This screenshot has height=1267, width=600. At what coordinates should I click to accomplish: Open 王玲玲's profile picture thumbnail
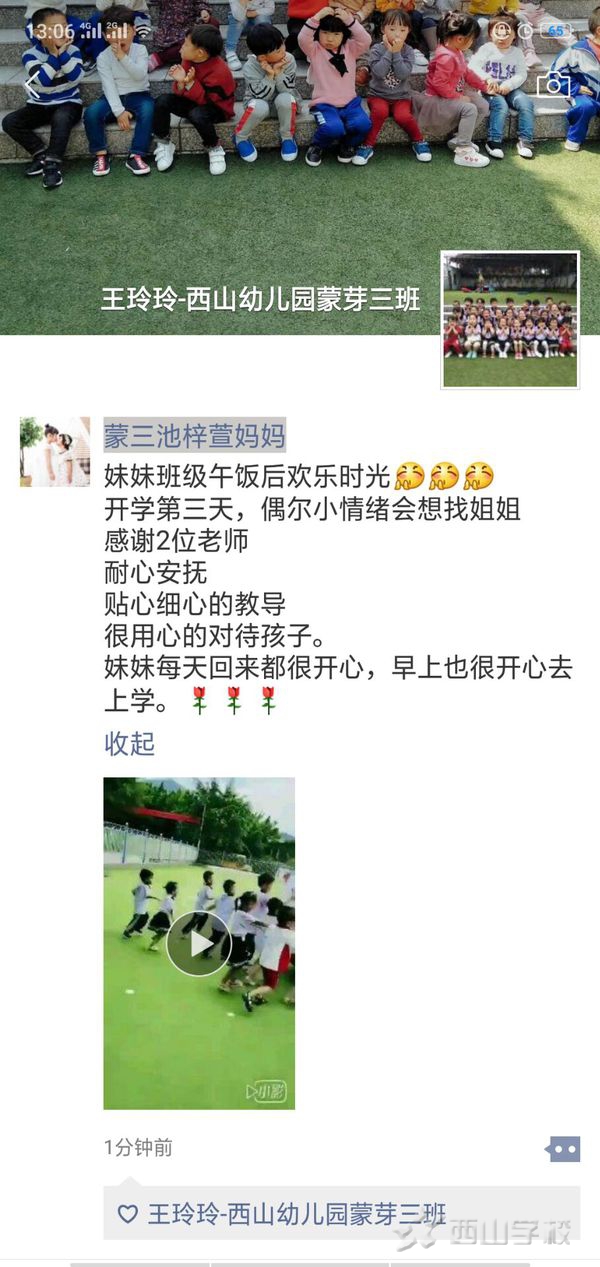[510, 319]
